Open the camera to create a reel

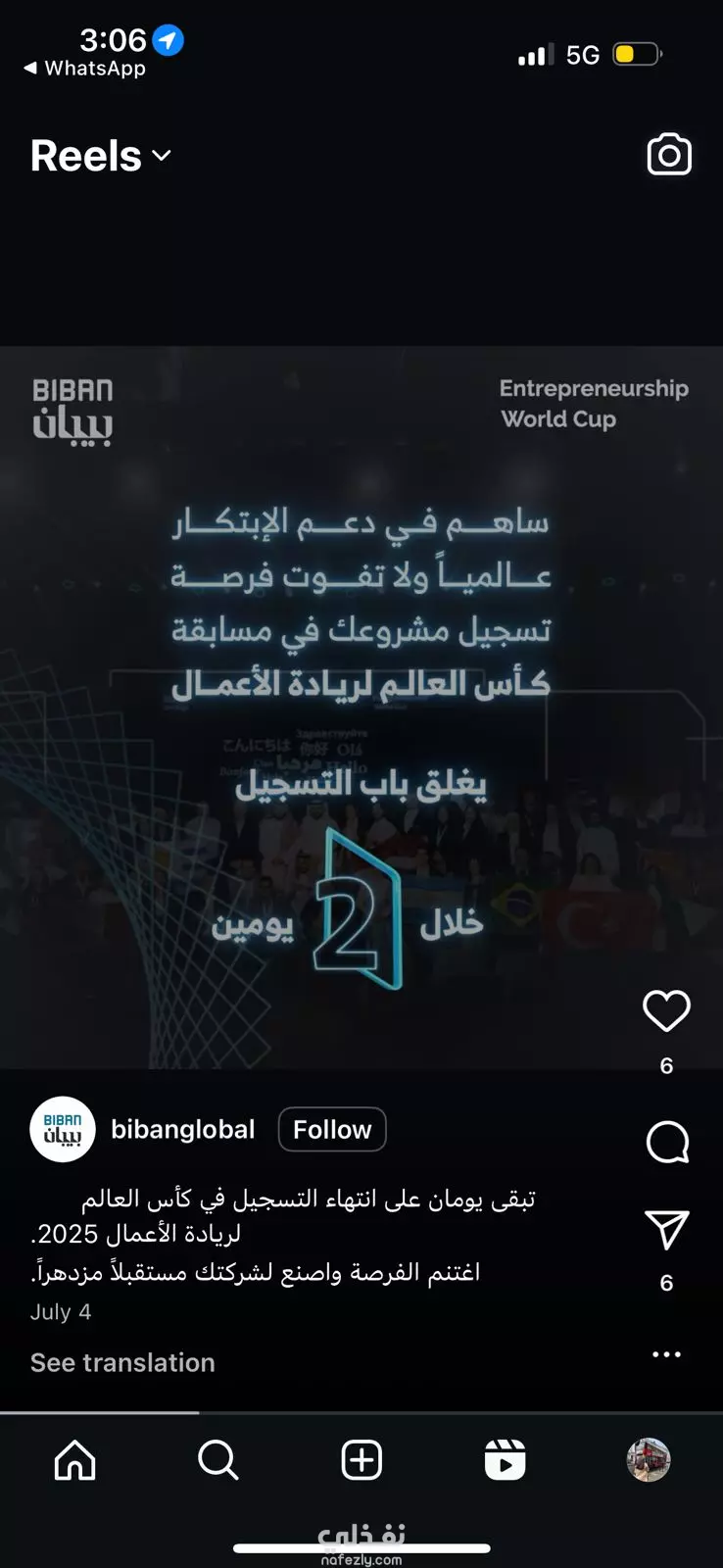(669, 155)
